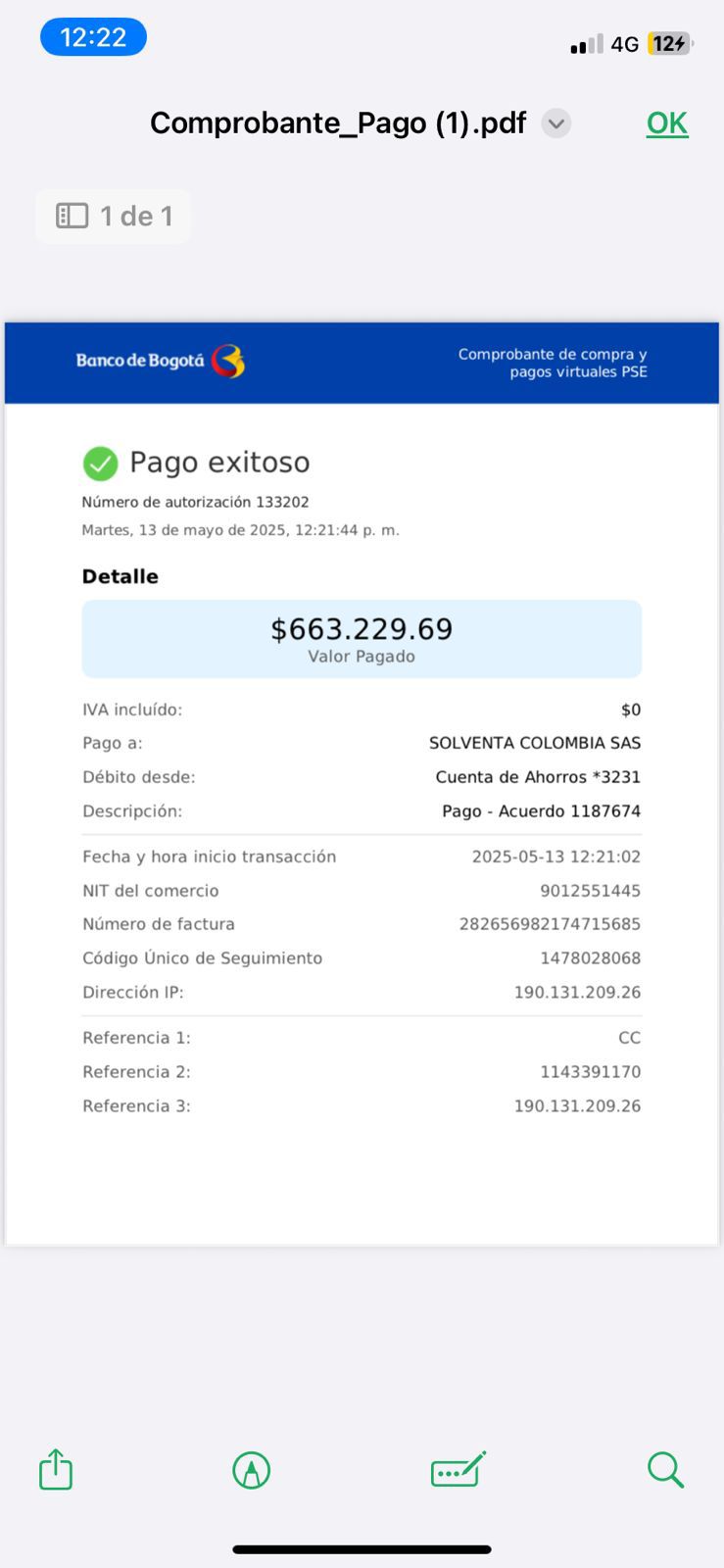Share the payment receipt PDF
The image size is (724, 1568).
tap(56, 1470)
